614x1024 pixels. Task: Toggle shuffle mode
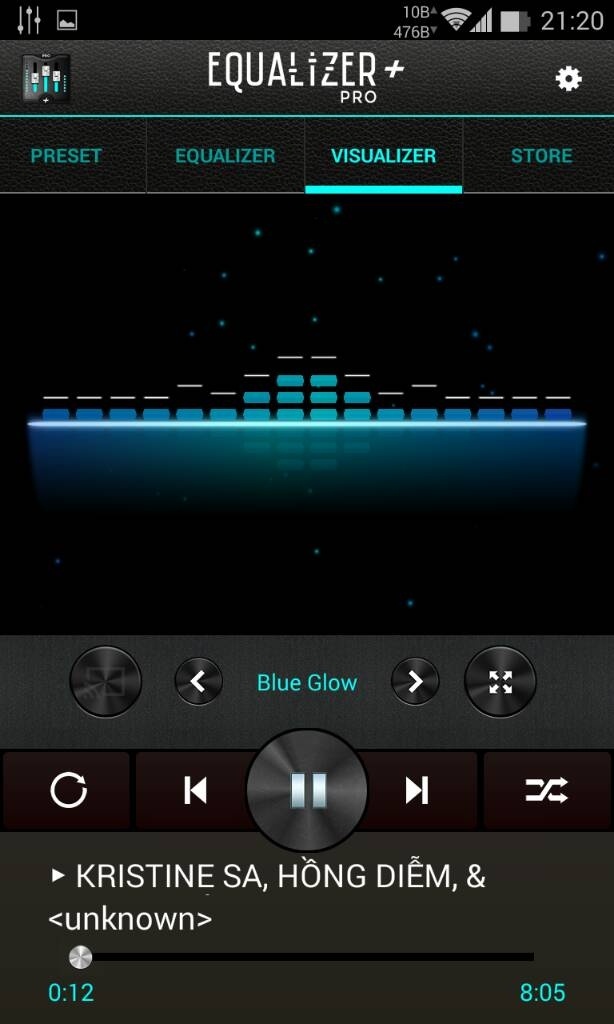pyautogui.click(x=546, y=790)
